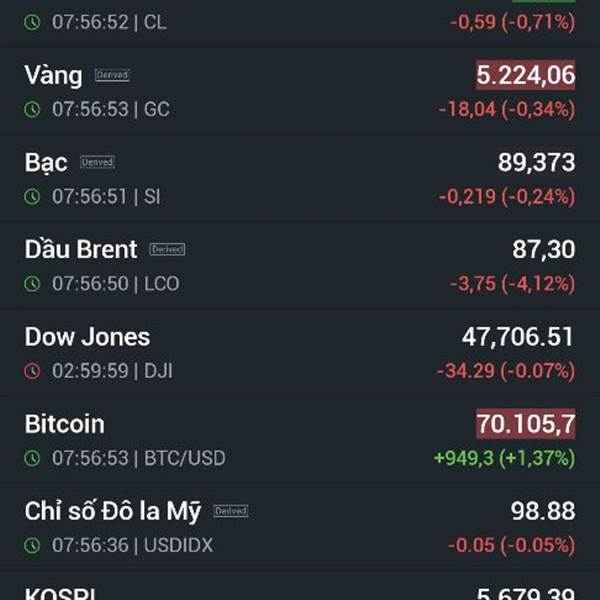Open the CL crude oil row

300,23
